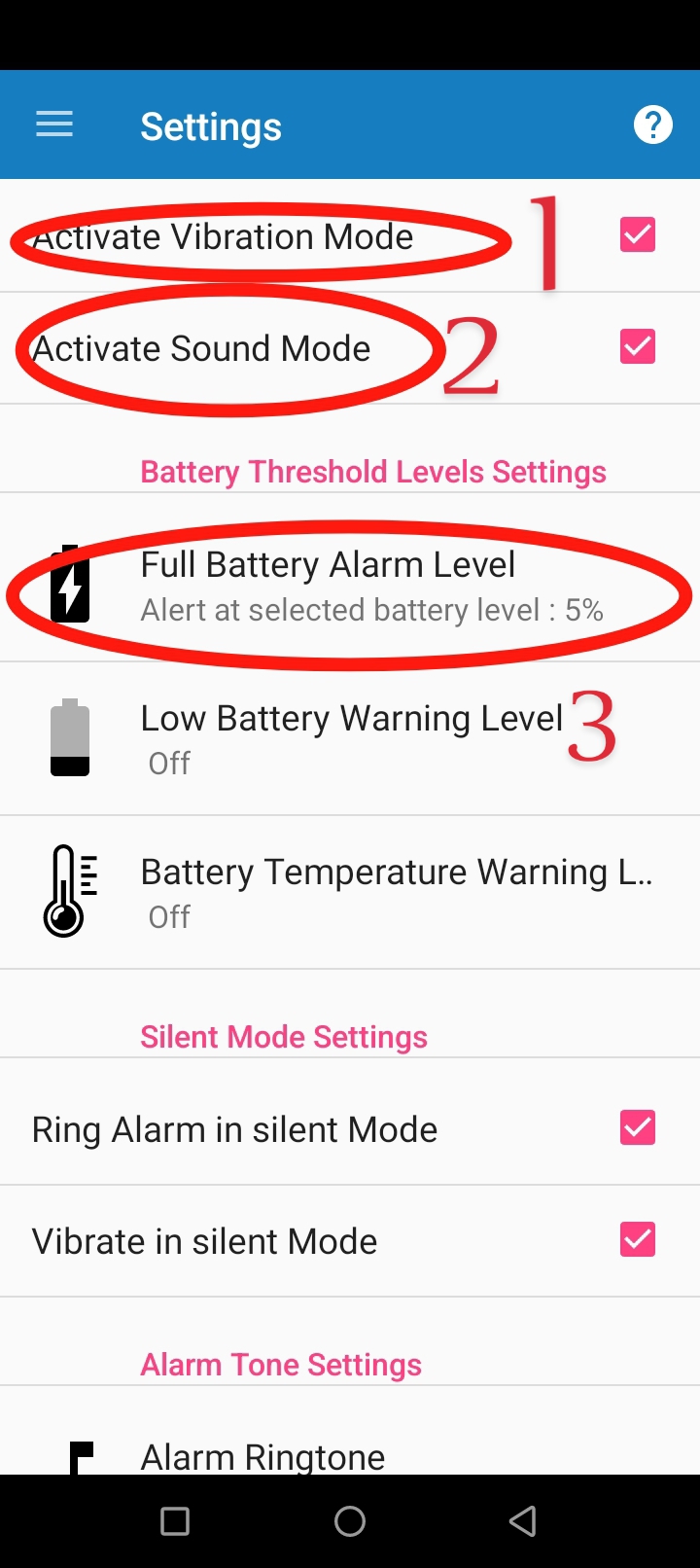Disable Ring Alarm in silent Mode
700x1568 pixels.
638,1128
